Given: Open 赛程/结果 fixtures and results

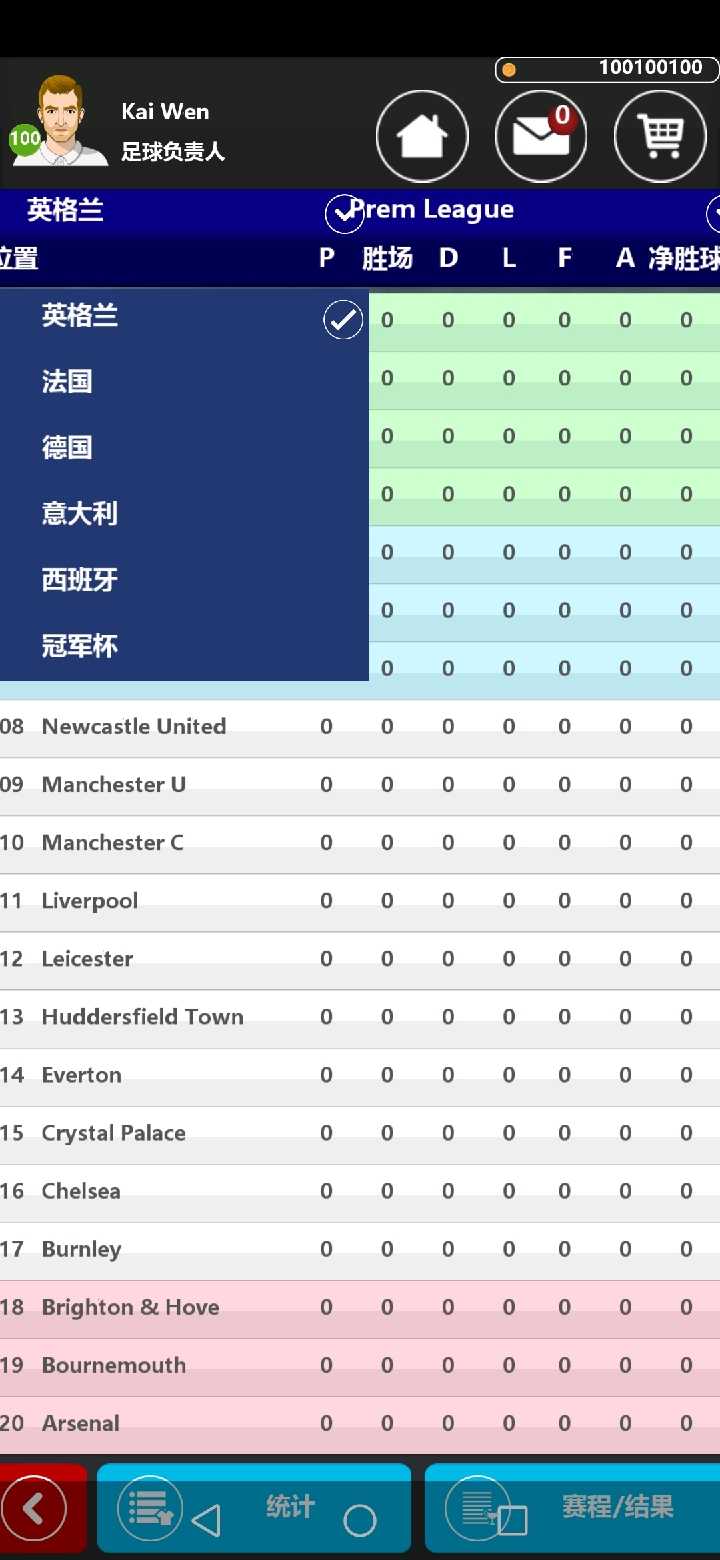Looking at the screenshot, I should pos(572,1508).
